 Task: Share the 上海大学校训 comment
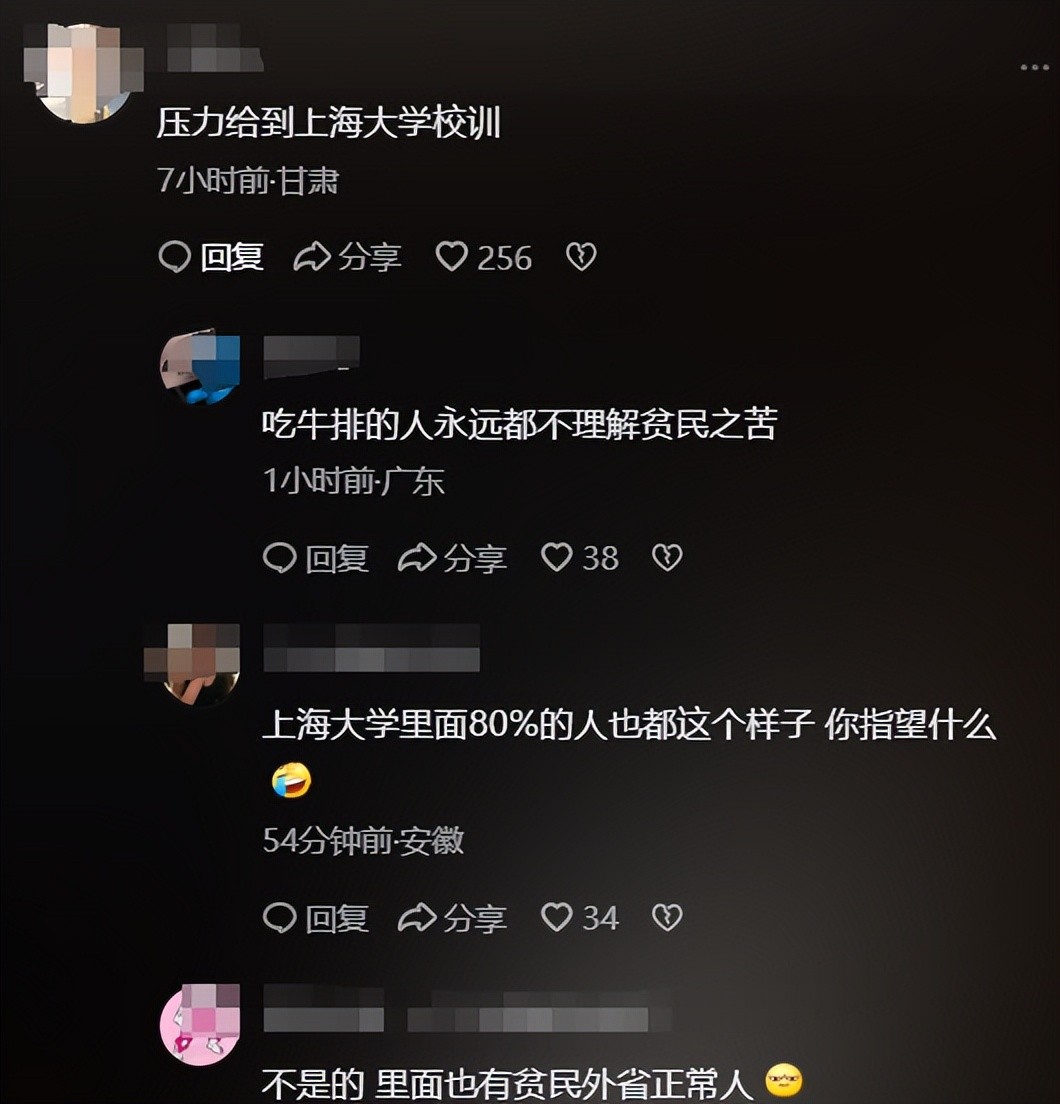[x=347, y=258]
